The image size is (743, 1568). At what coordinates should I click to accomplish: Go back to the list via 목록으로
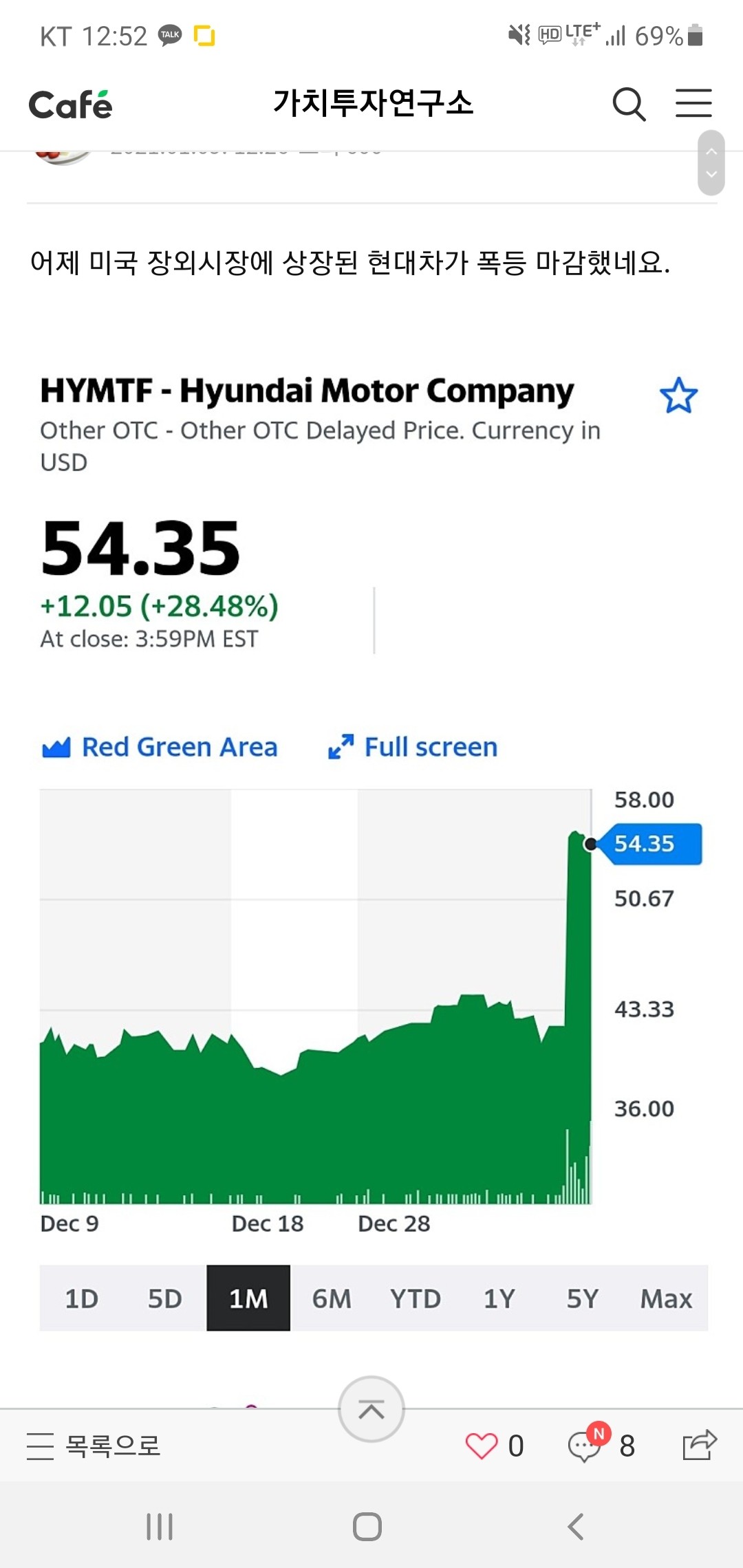94,1446
